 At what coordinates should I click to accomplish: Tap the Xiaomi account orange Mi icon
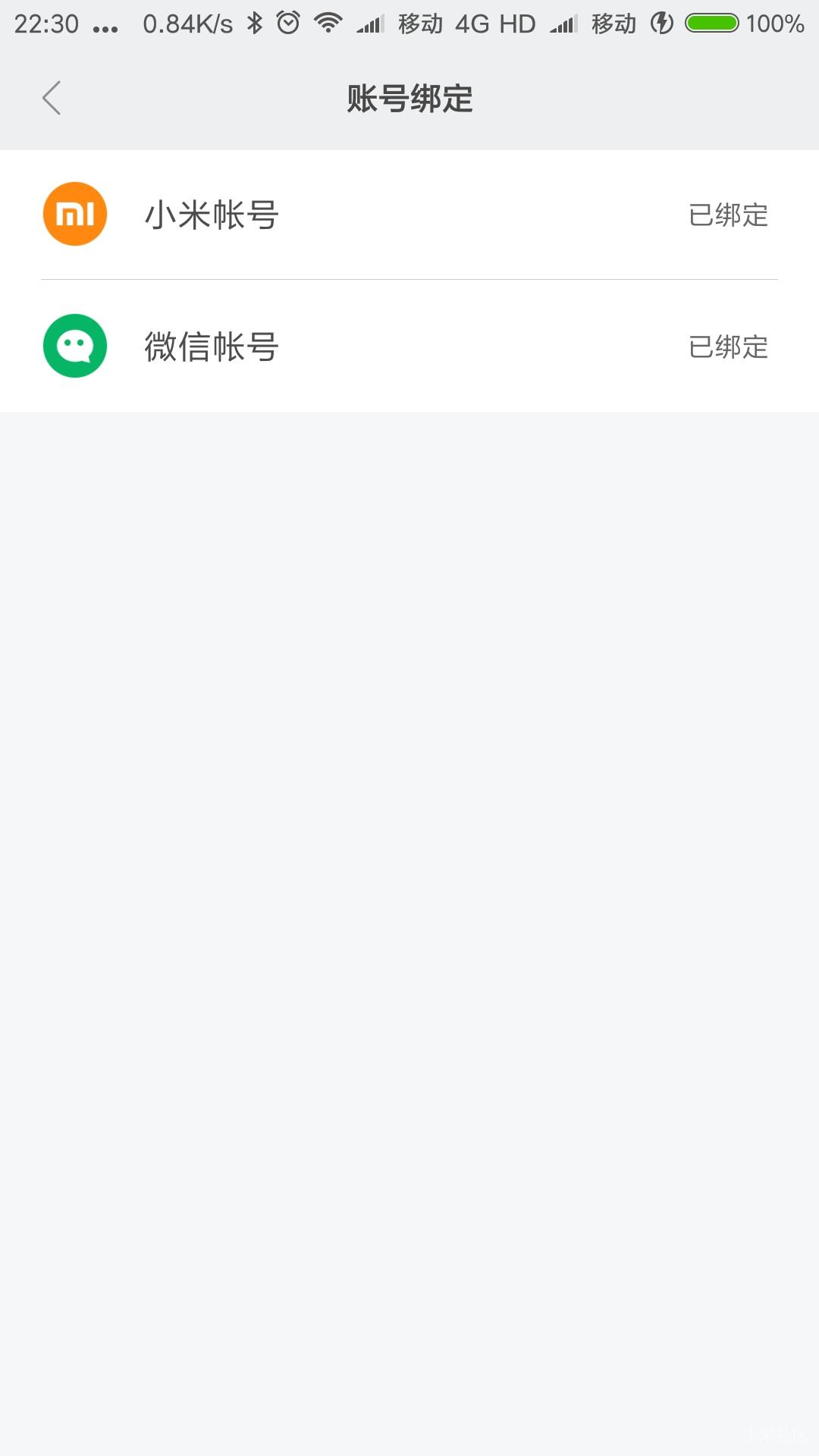[75, 214]
